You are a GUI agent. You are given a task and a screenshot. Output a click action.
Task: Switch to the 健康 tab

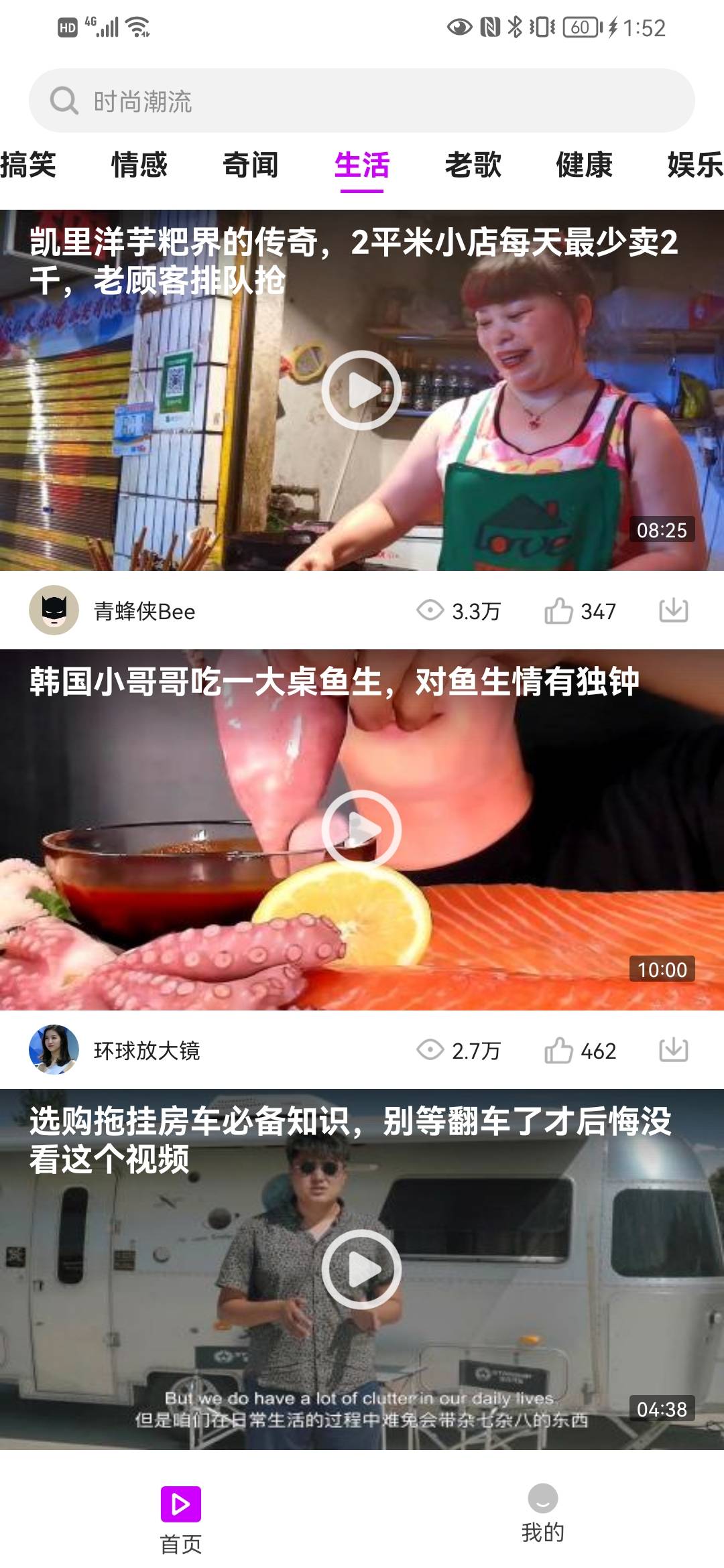(585, 166)
